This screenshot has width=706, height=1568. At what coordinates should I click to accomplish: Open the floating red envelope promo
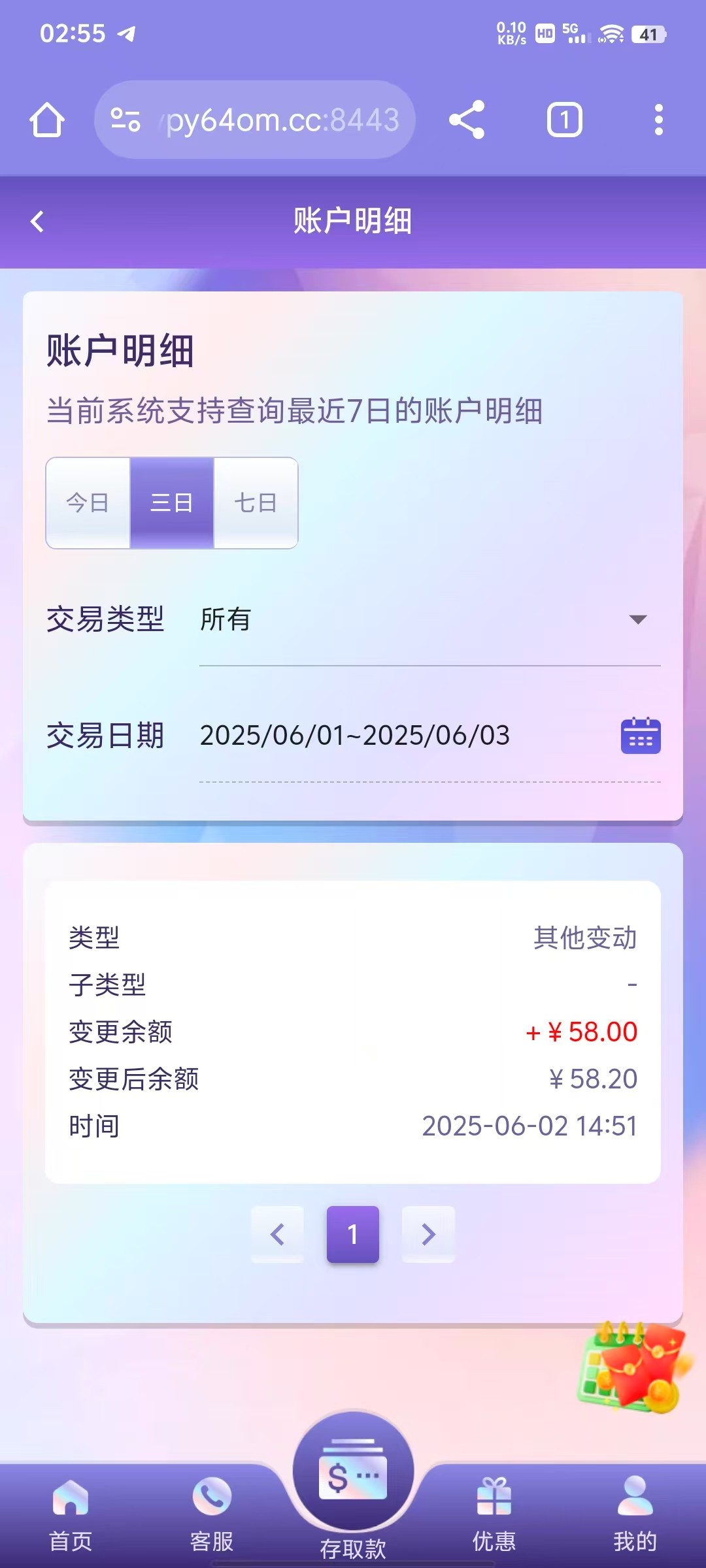click(x=633, y=1367)
